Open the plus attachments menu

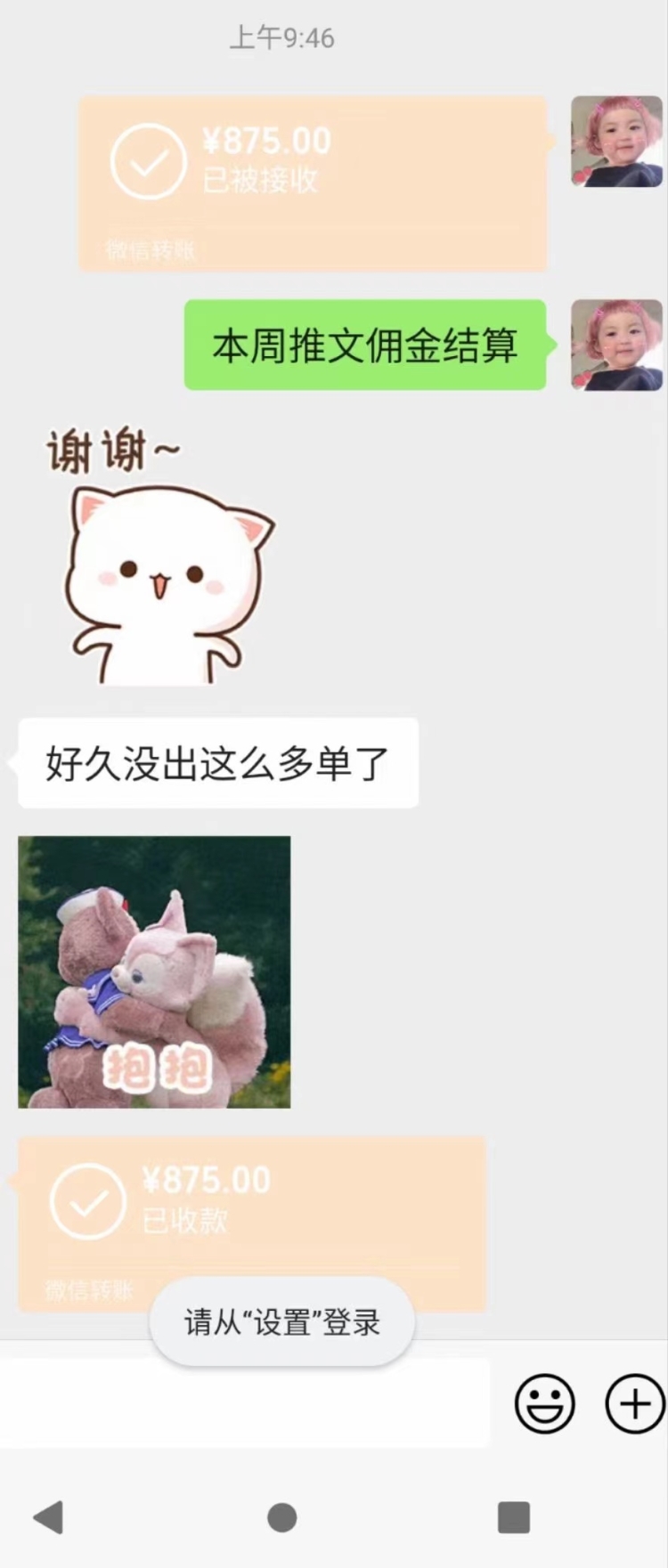[x=634, y=1403]
